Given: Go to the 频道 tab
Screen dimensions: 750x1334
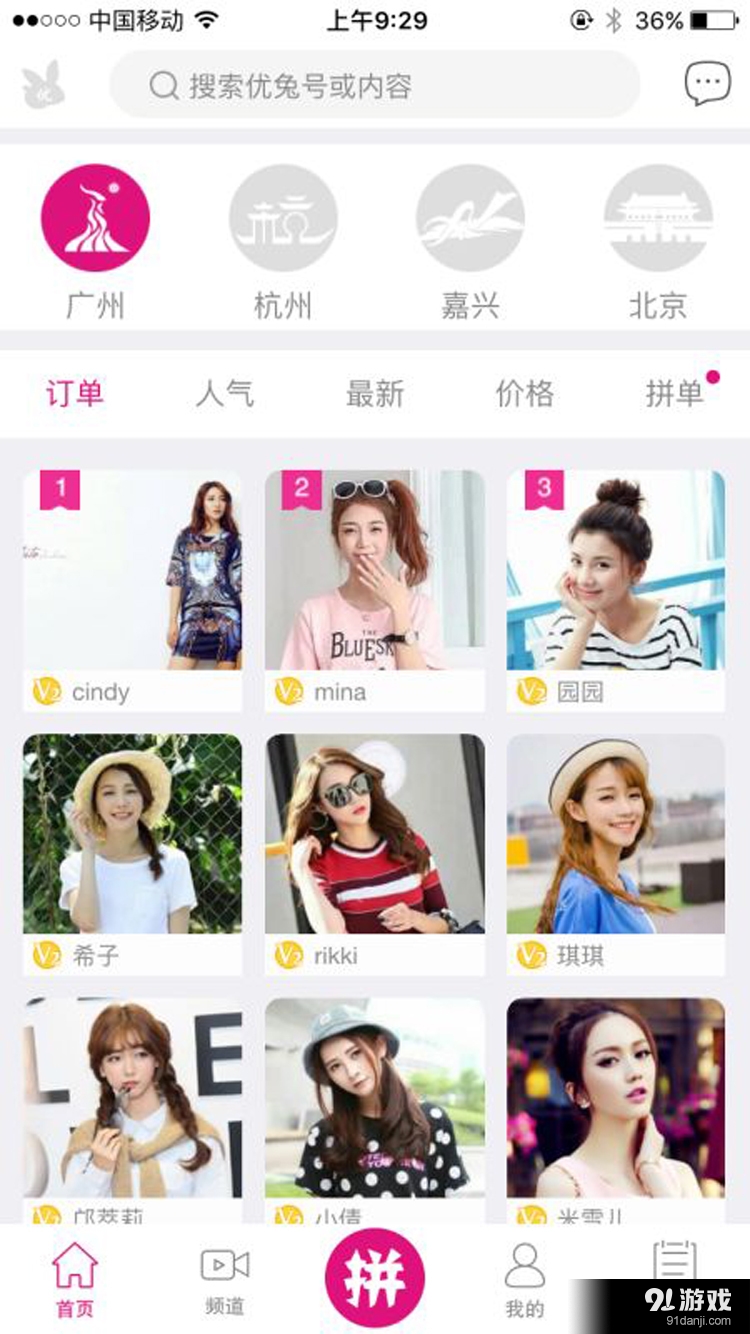Looking at the screenshot, I should (225, 1280).
